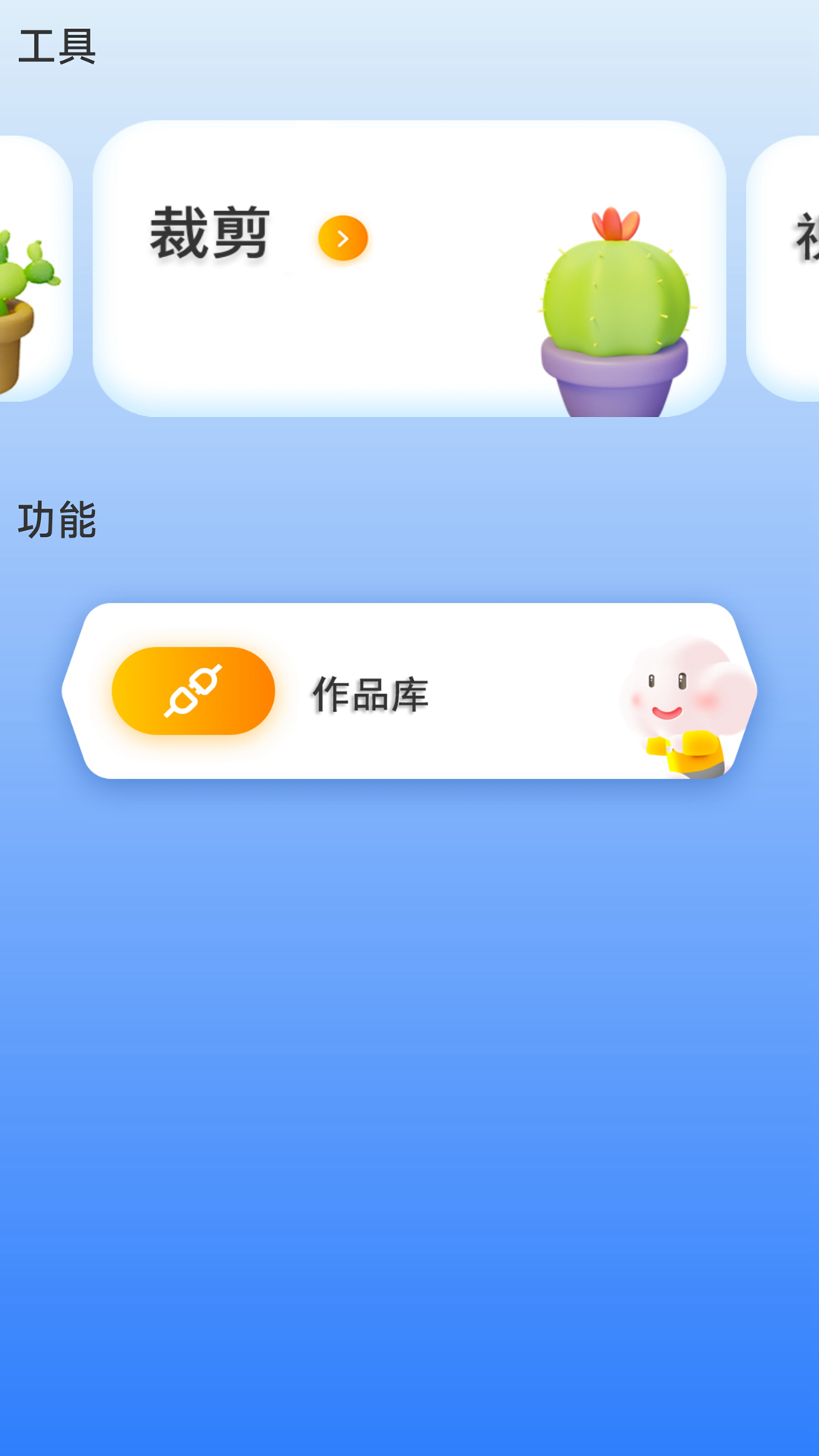Viewport: 819px width, 1456px height.
Task: Click the white rounded 作品库 banner
Action: (x=409, y=692)
